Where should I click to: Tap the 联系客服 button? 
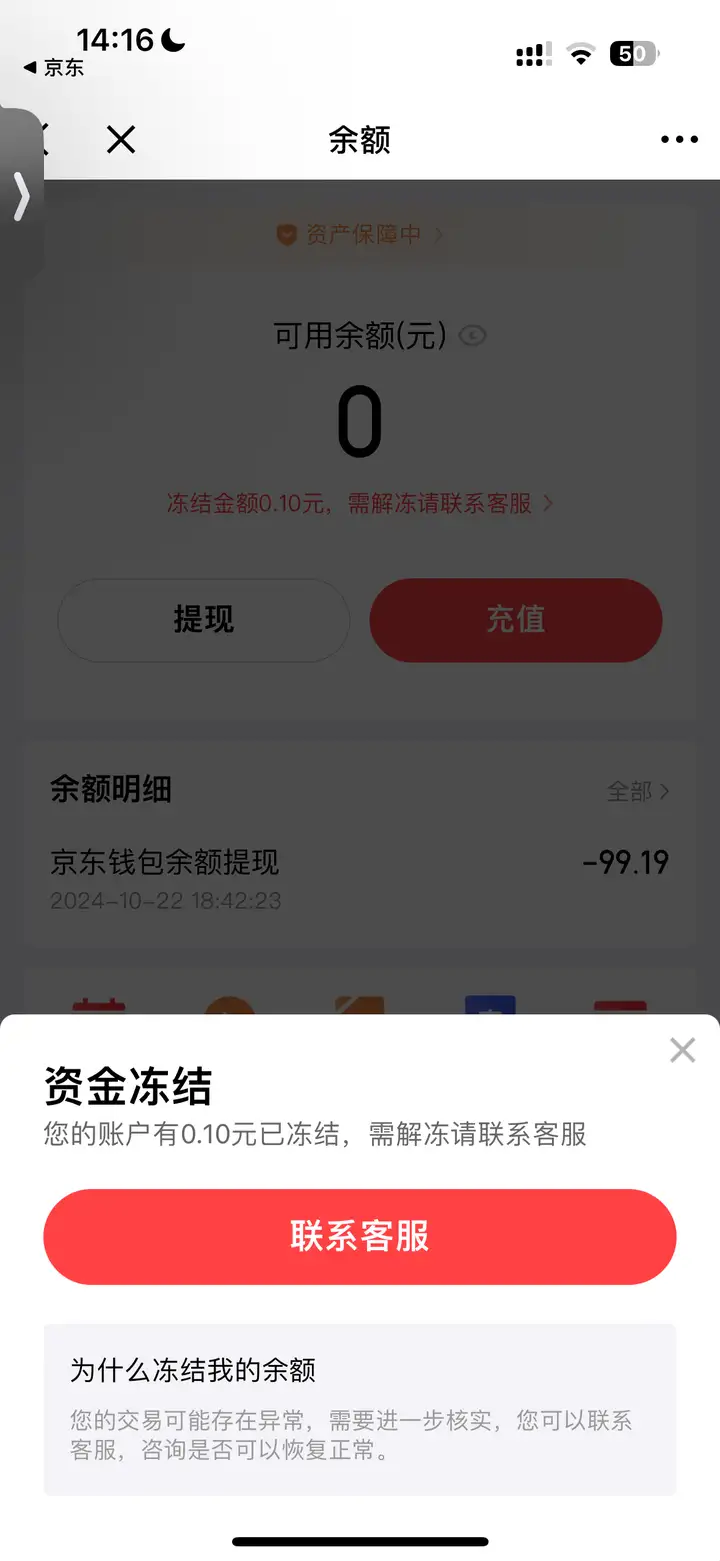point(360,1236)
